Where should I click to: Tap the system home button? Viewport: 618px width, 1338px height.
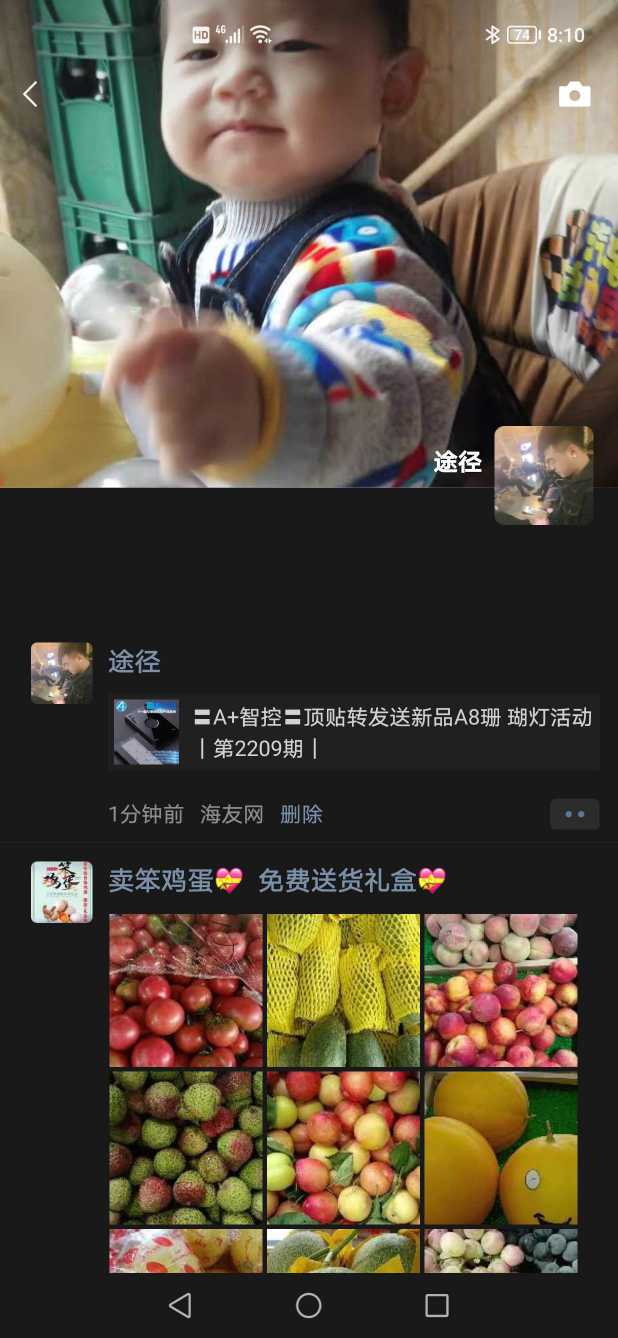[x=309, y=1305]
